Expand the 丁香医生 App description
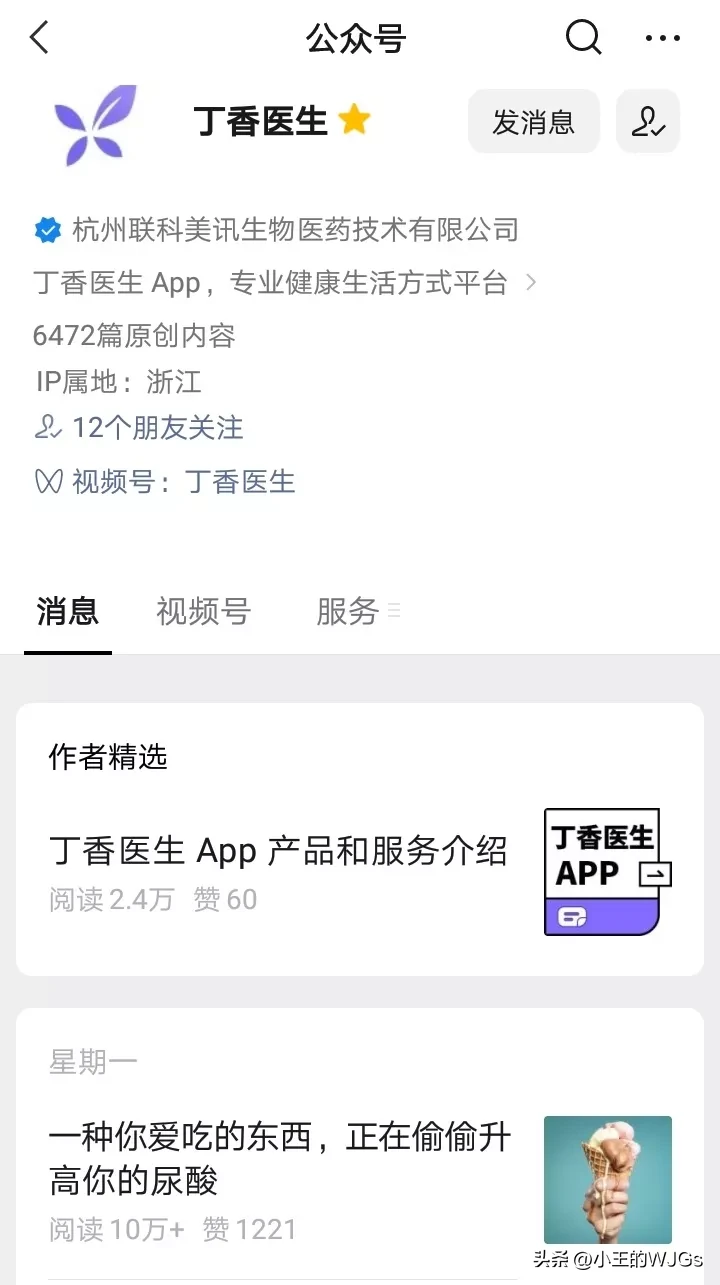Screen dimensions: 720x1285 (x=285, y=283)
